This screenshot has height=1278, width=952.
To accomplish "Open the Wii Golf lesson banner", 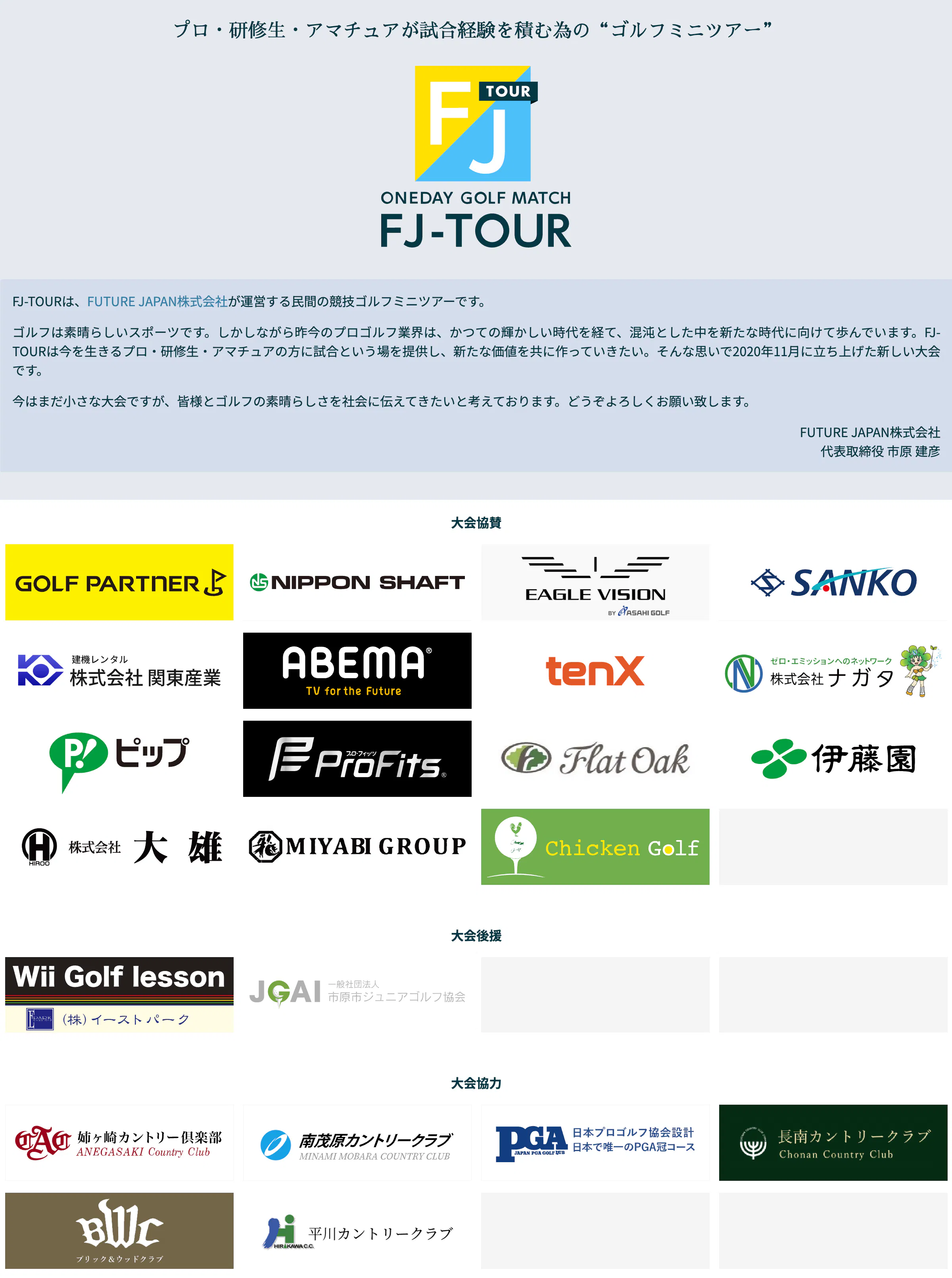I will pos(119,994).
